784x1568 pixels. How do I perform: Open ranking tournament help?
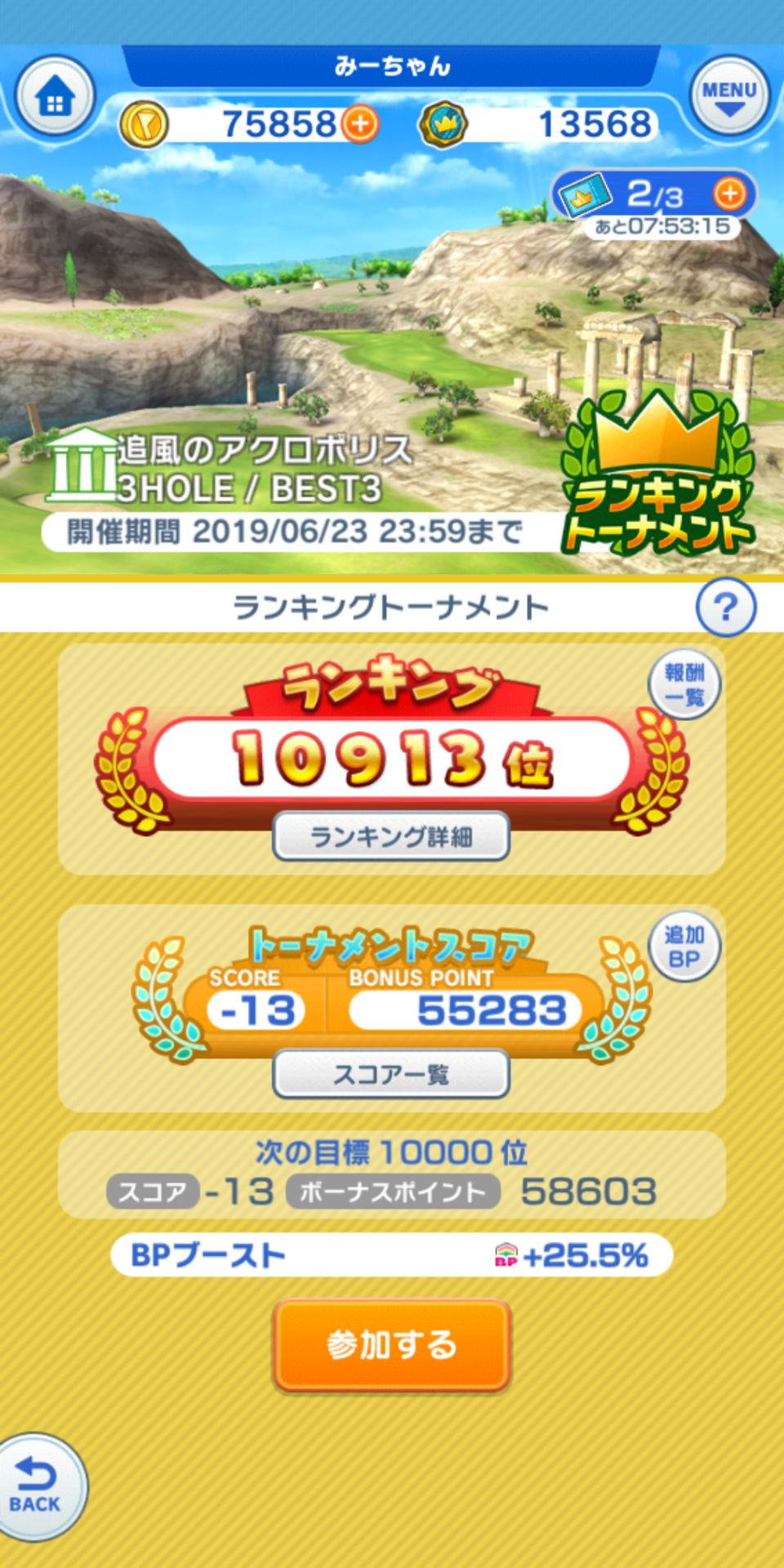point(725,607)
